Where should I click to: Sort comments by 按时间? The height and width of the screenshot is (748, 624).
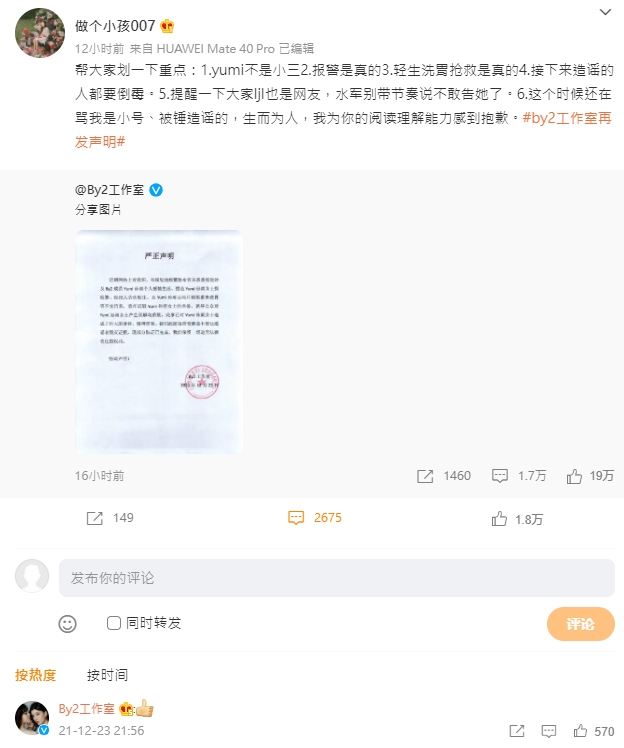click(107, 675)
